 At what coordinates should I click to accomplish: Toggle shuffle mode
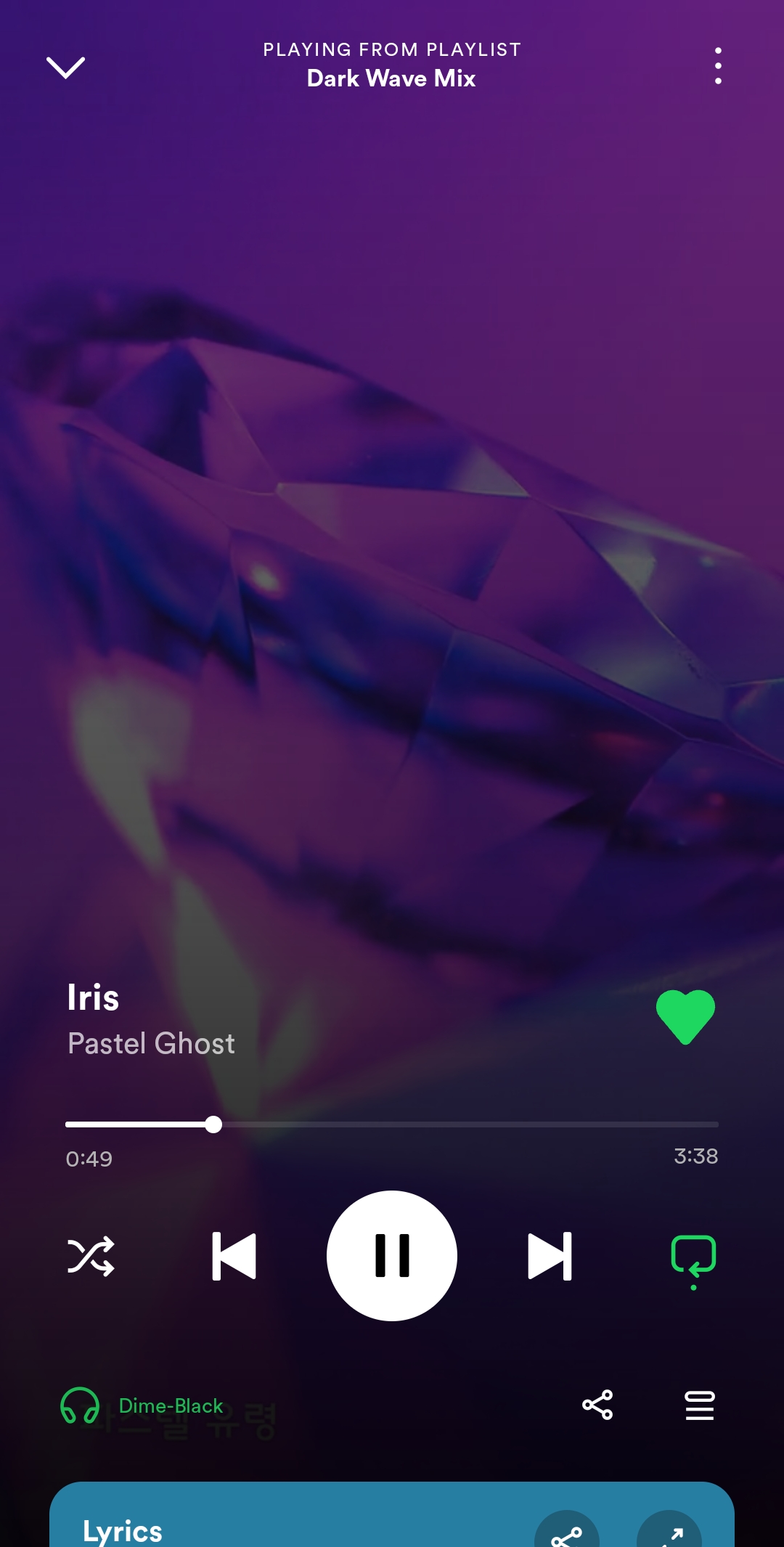91,1256
